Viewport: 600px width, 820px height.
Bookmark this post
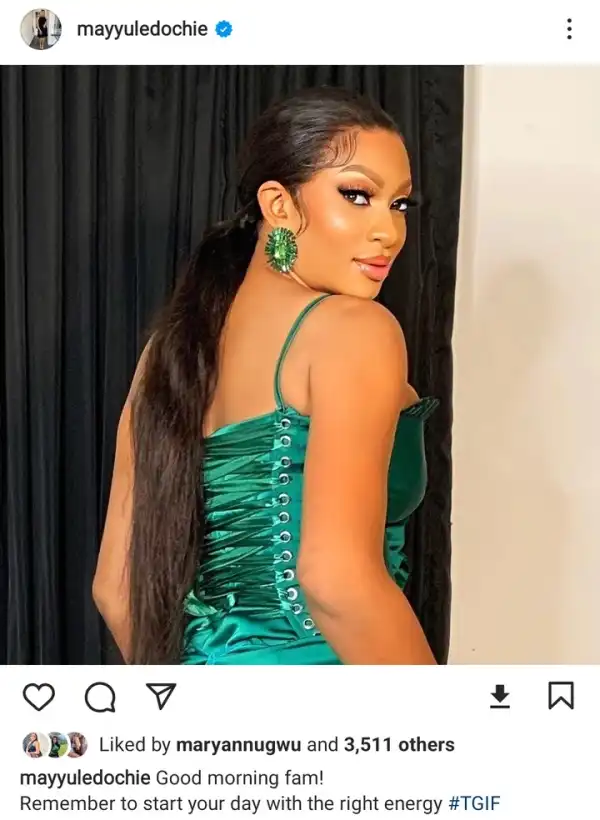(x=561, y=696)
